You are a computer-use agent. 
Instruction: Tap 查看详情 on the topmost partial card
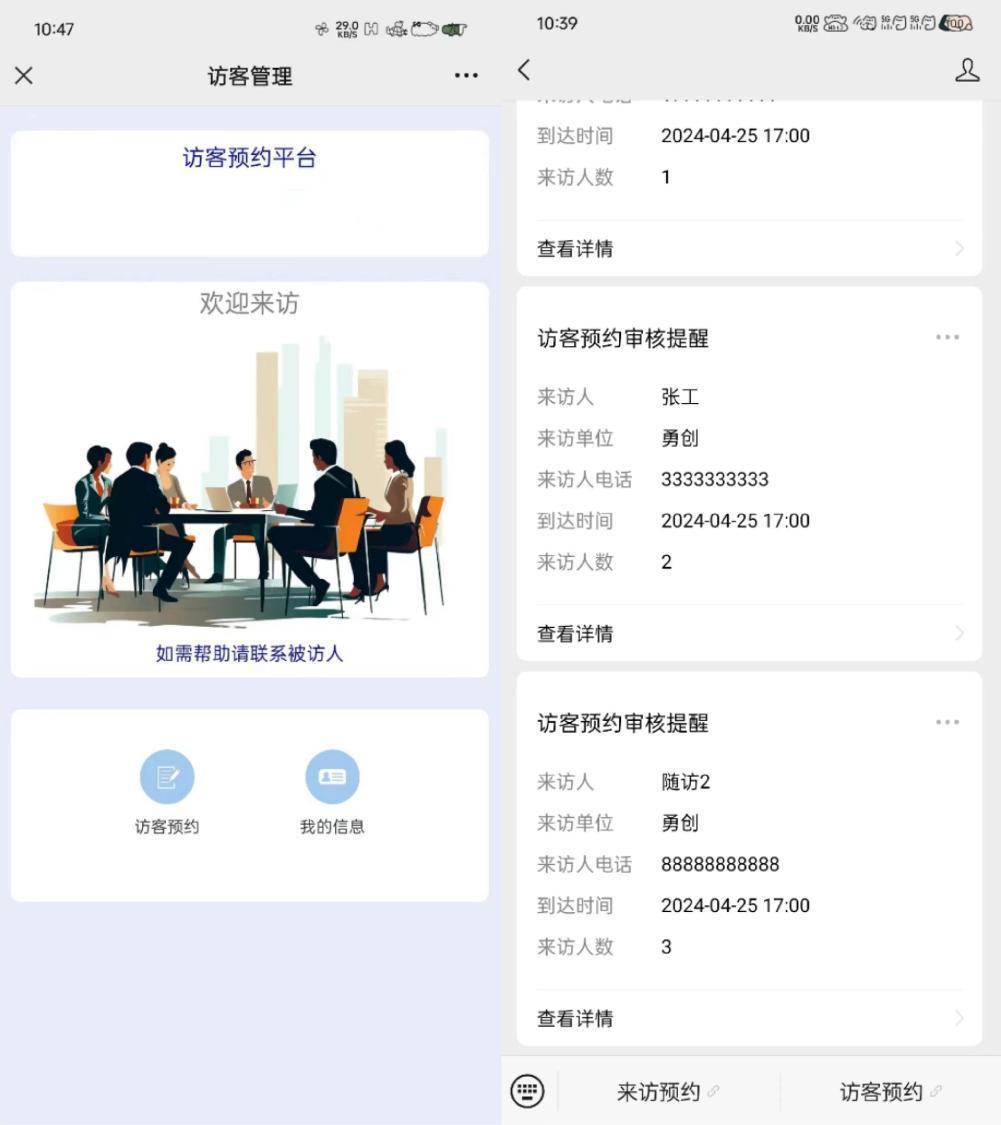tap(750, 249)
